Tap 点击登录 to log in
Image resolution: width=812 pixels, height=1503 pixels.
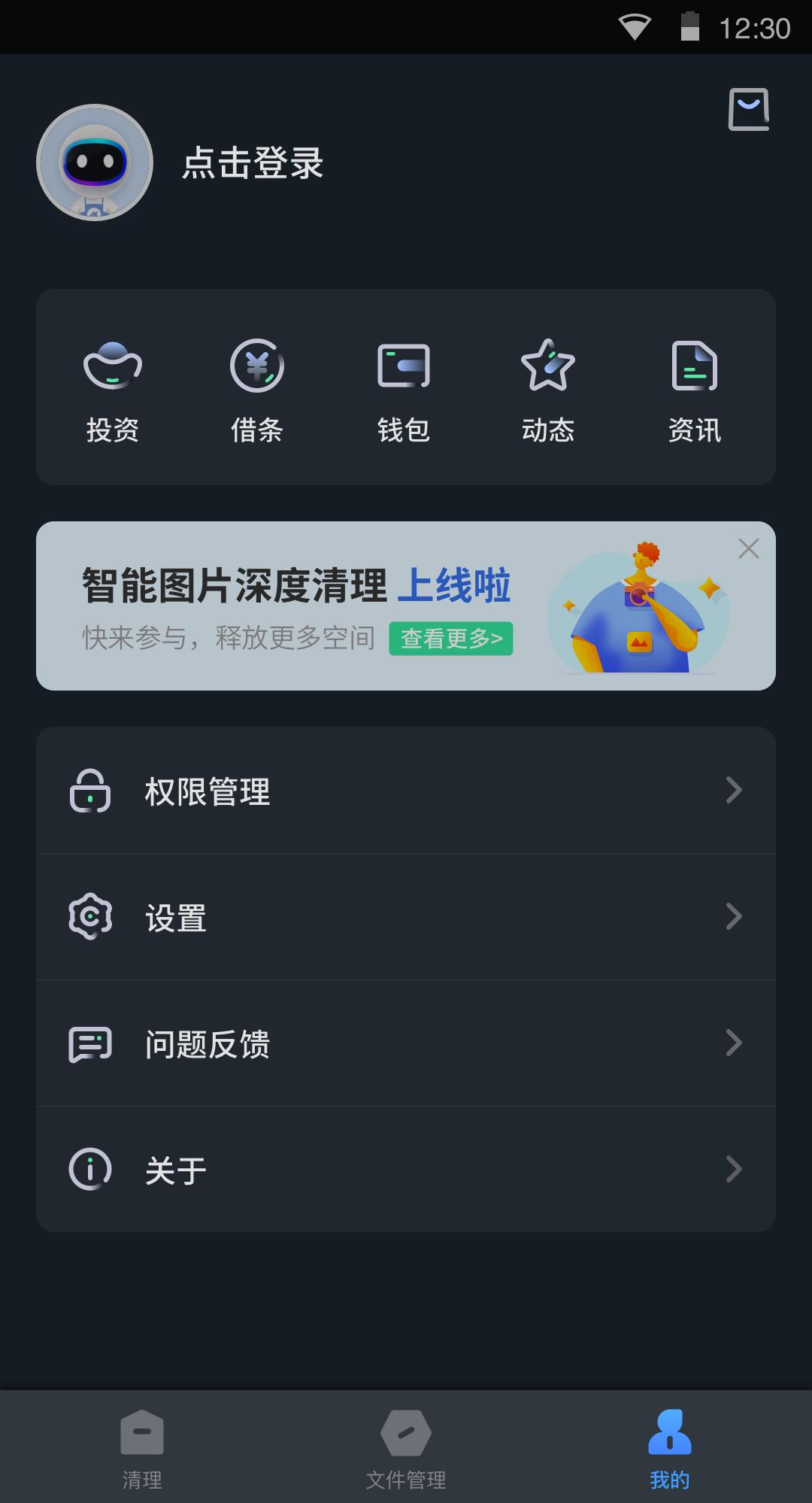251,164
